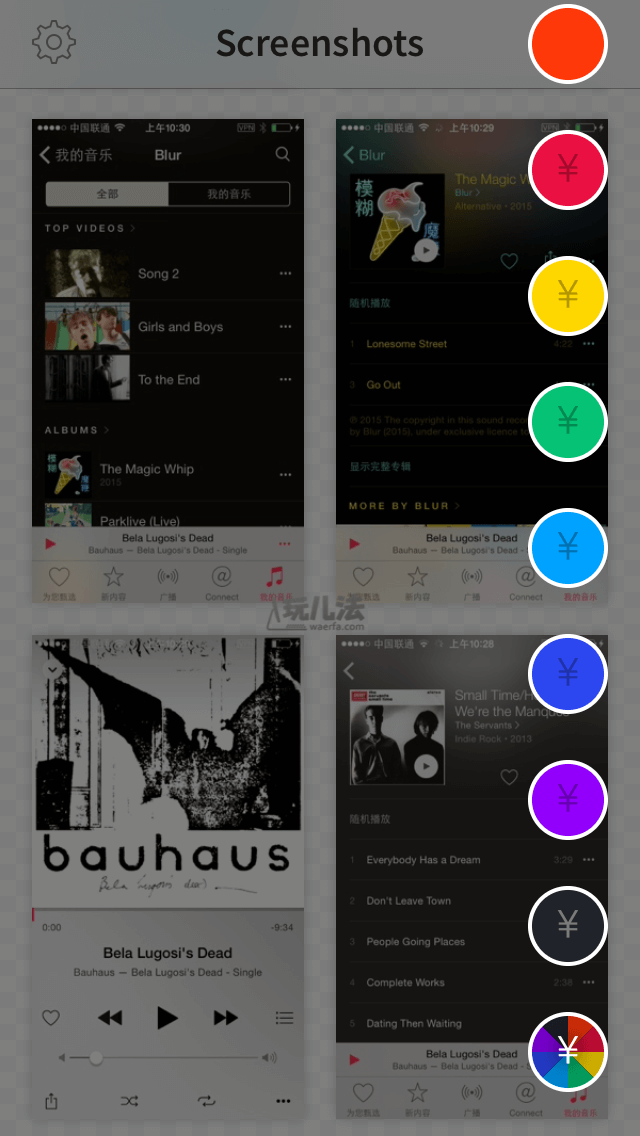This screenshot has width=640, height=1136.
Task: Choose the red color swatch
Action: [568, 170]
